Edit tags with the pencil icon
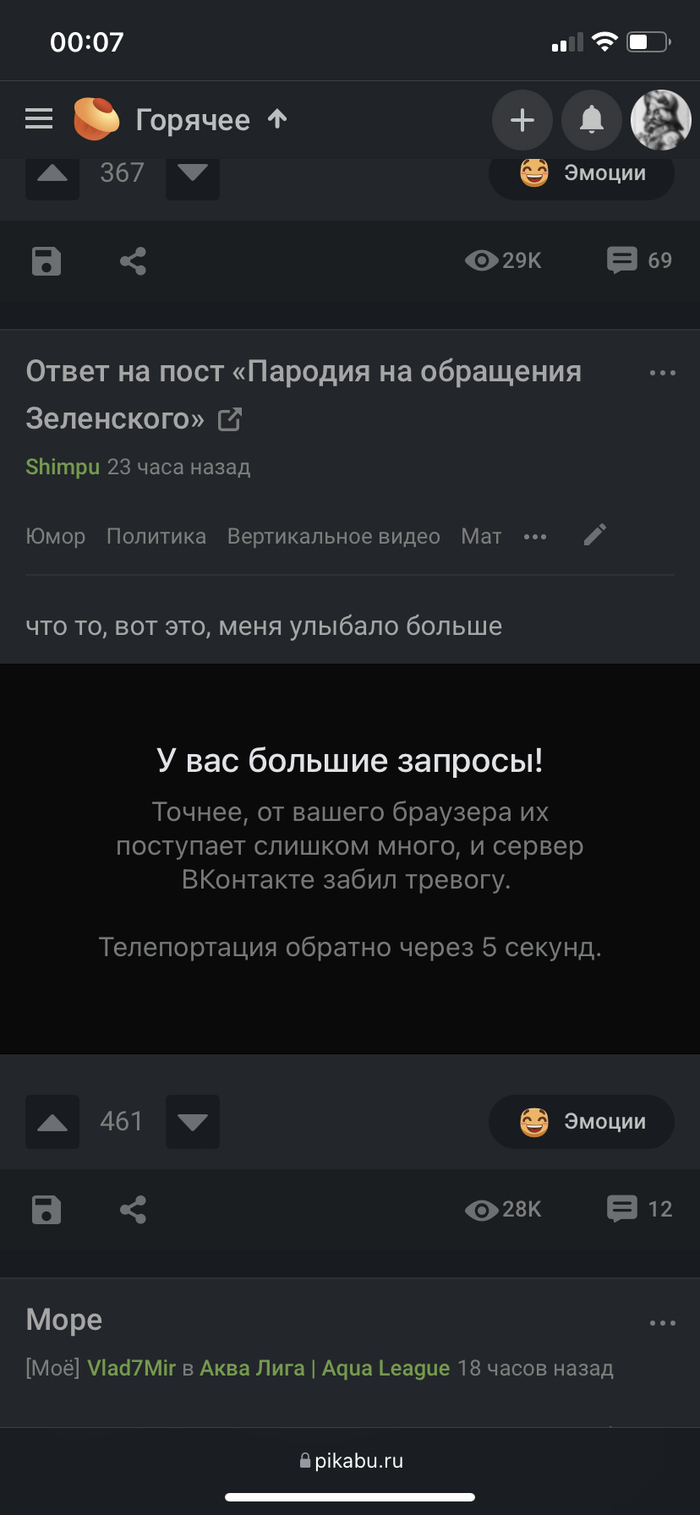This screenshot has height=1515, width=700. coord(595,536)
